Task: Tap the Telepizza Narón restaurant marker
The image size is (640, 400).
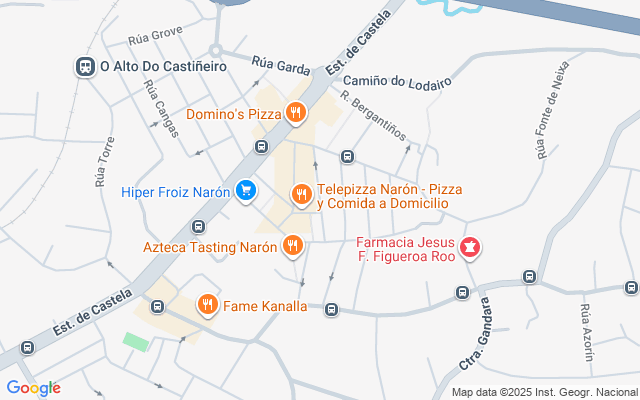Action: 301,194
